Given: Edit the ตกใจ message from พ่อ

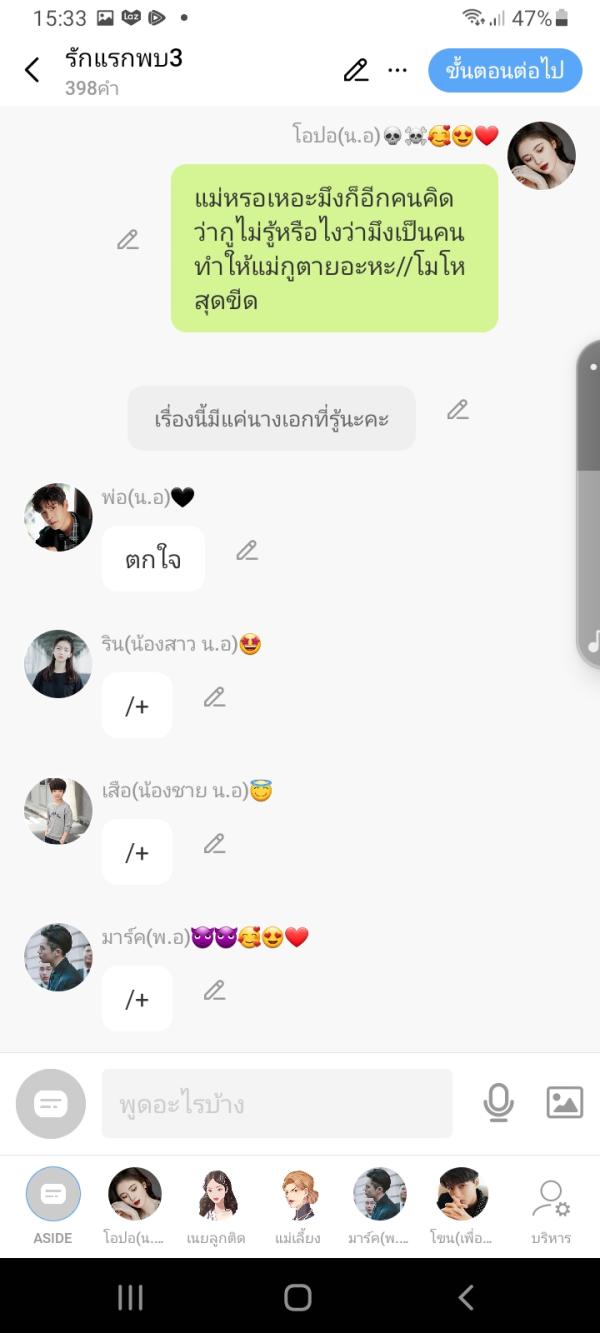Looking at the screenshot, I should pos(246,550).
